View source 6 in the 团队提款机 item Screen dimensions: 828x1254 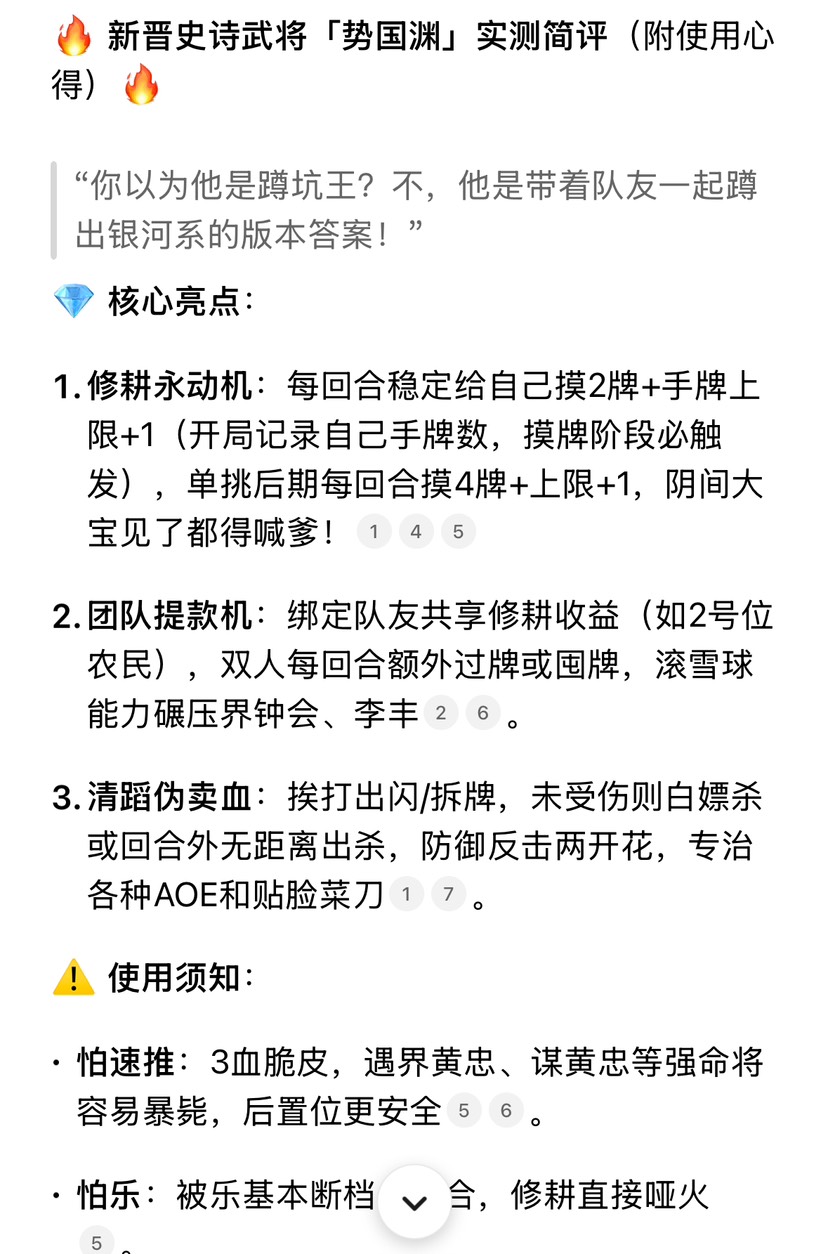pos(483,713)
